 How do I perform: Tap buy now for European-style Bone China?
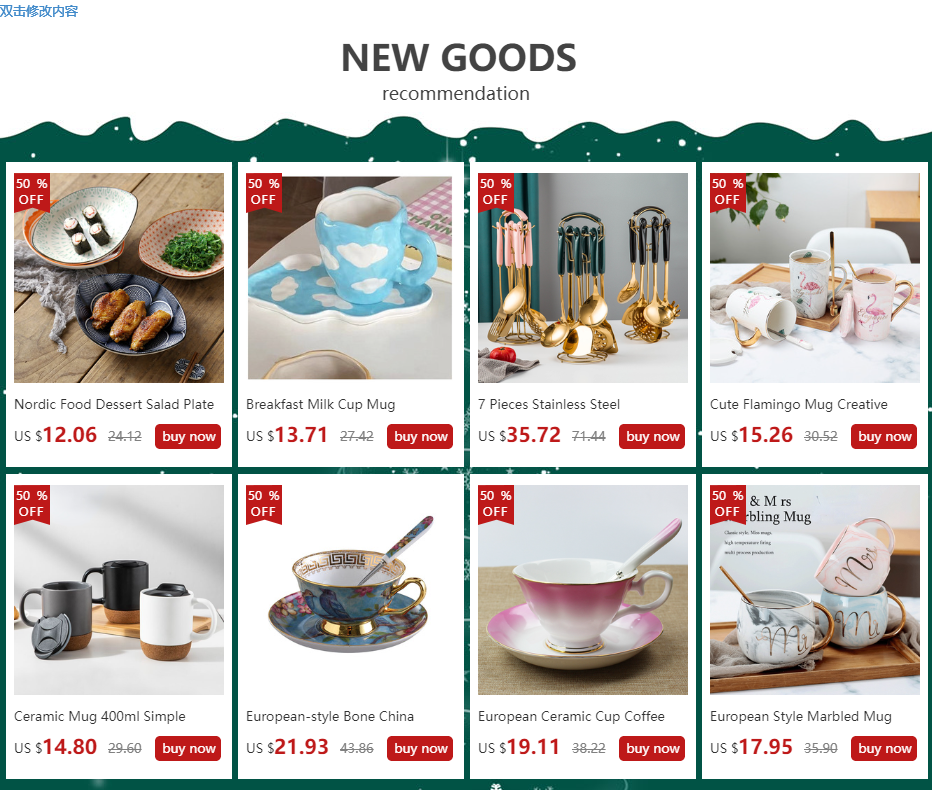click(420, 749)
